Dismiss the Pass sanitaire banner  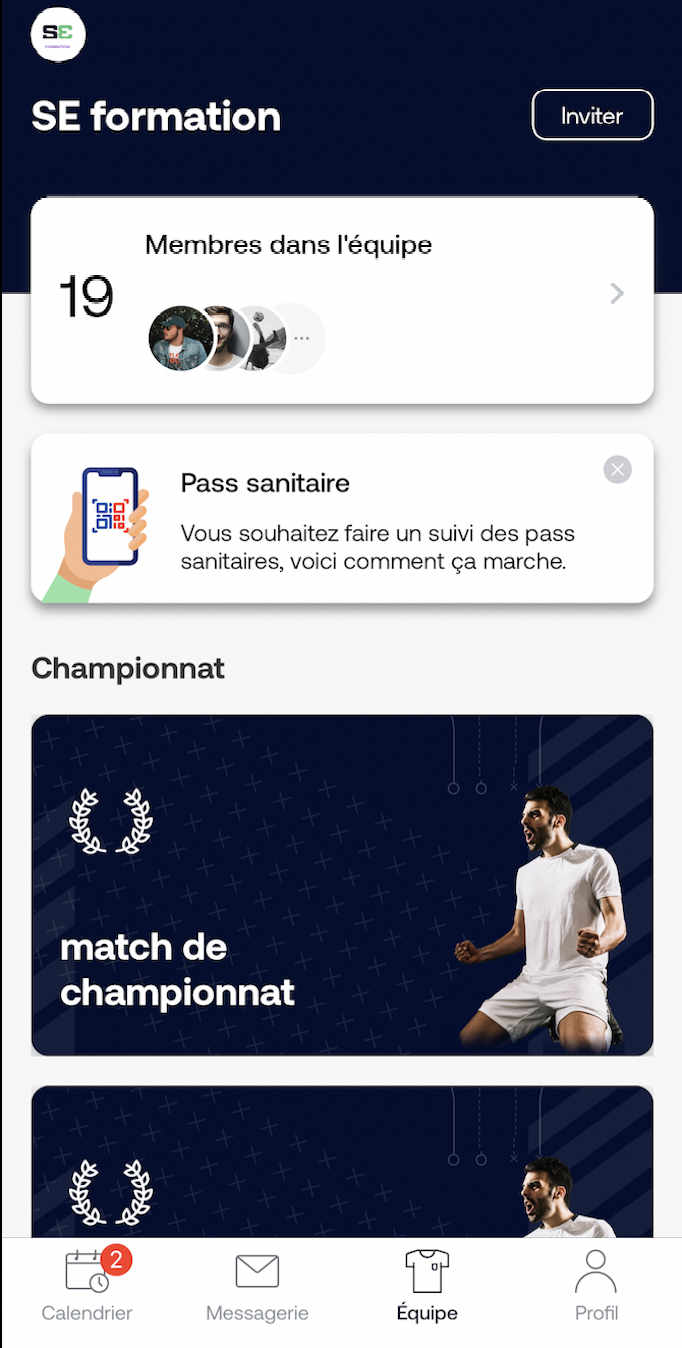[x=618, y=469]
